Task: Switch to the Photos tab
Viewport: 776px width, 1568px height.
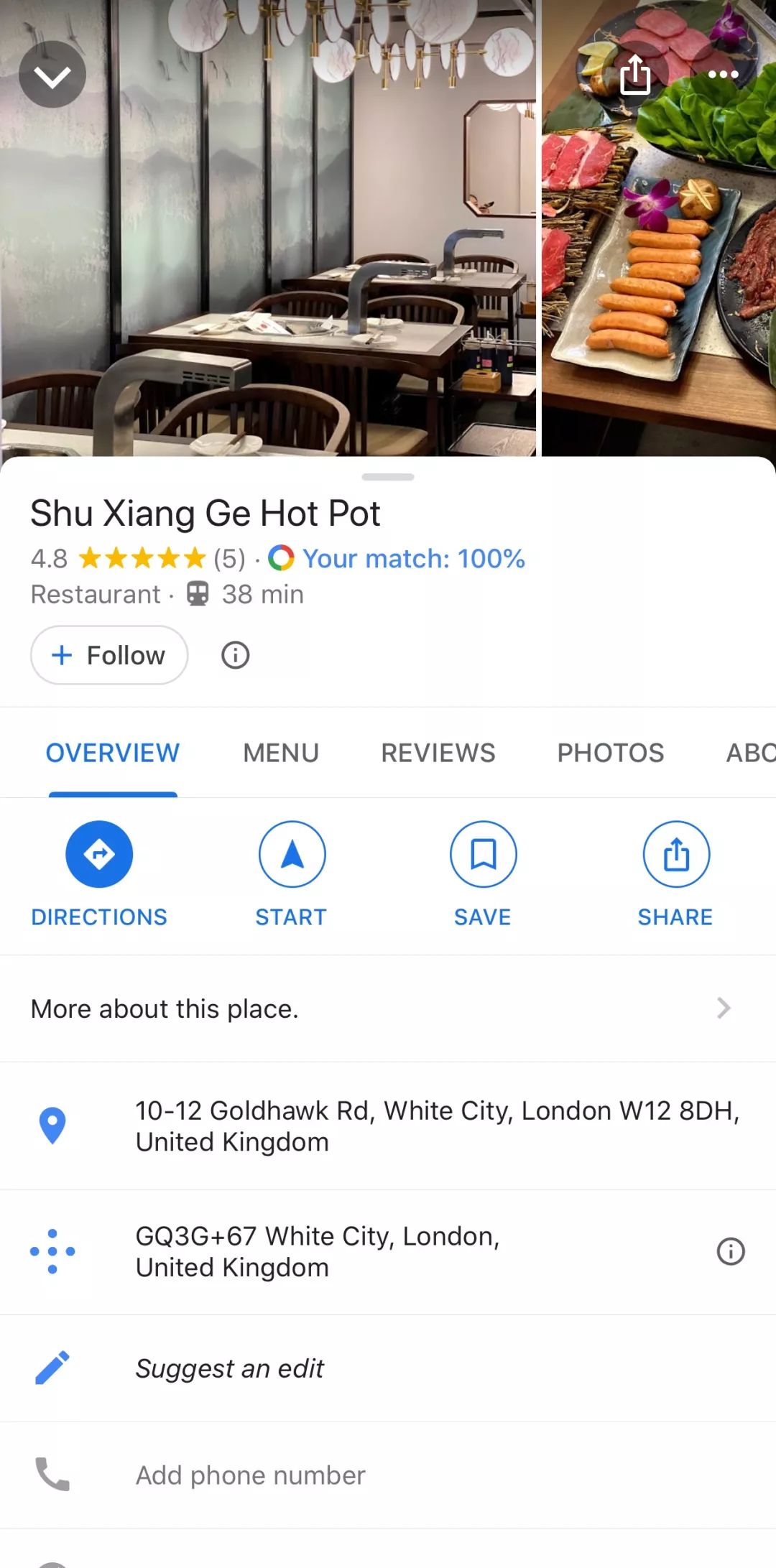Action: click(x=611, y=753)
